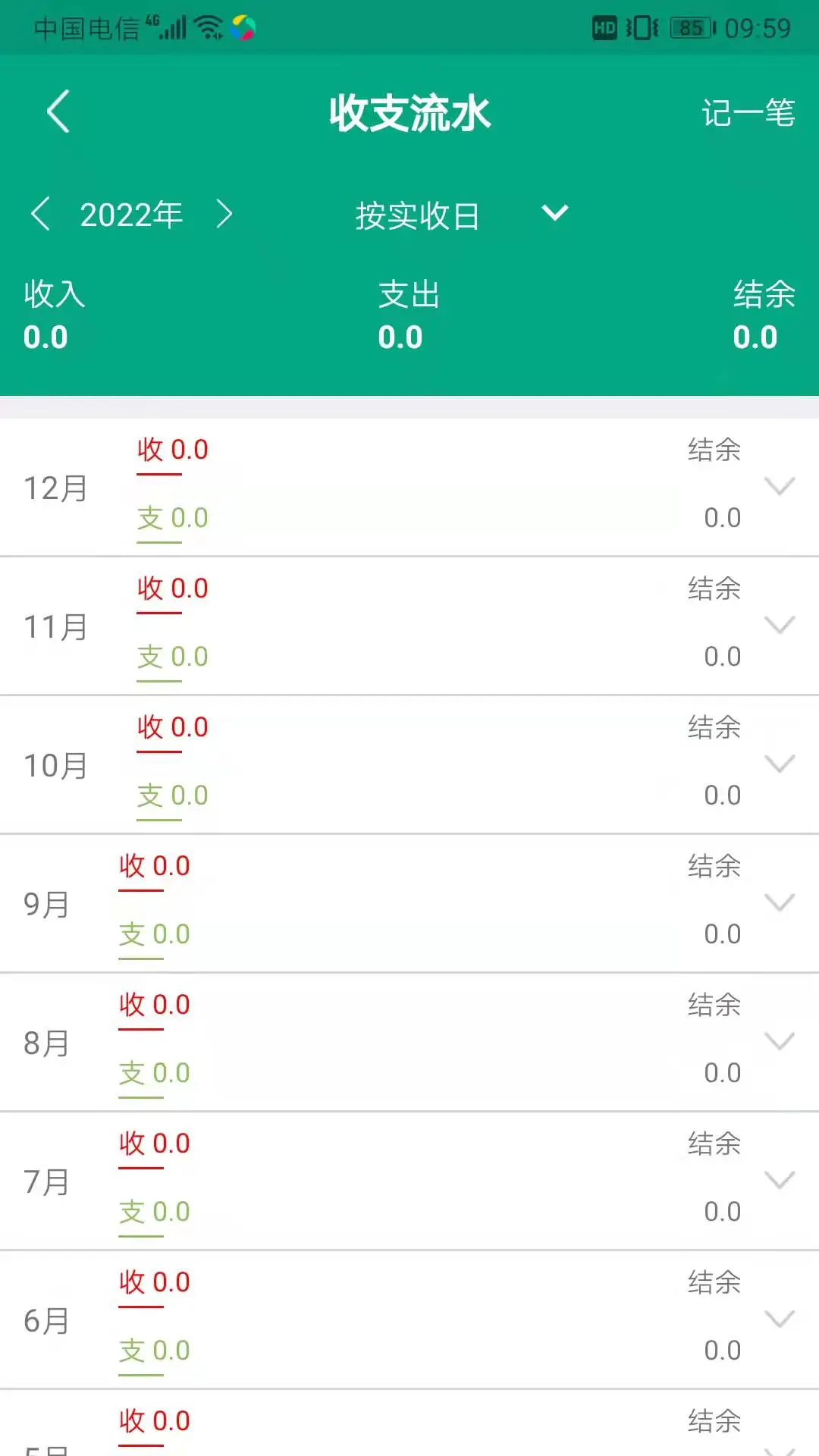Open 记一笔 to record a transaction
819x1456 pixels.
pos(747,112)
